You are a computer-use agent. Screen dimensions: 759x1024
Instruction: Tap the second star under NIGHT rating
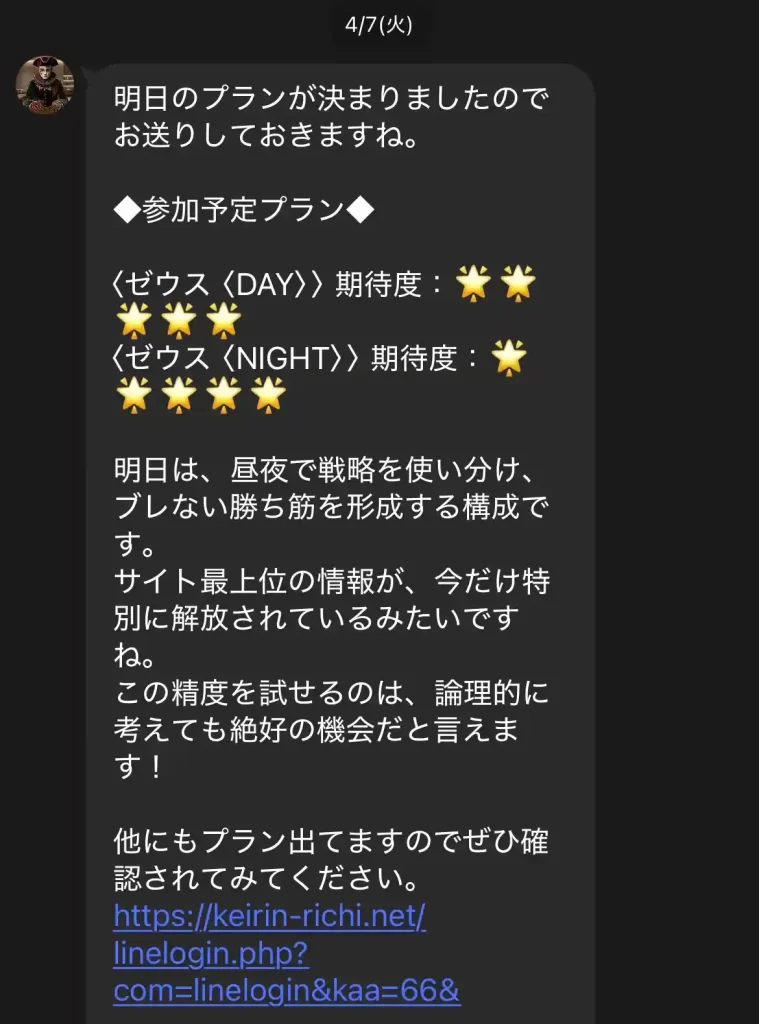pyautogui.click(x=179, y=395)
